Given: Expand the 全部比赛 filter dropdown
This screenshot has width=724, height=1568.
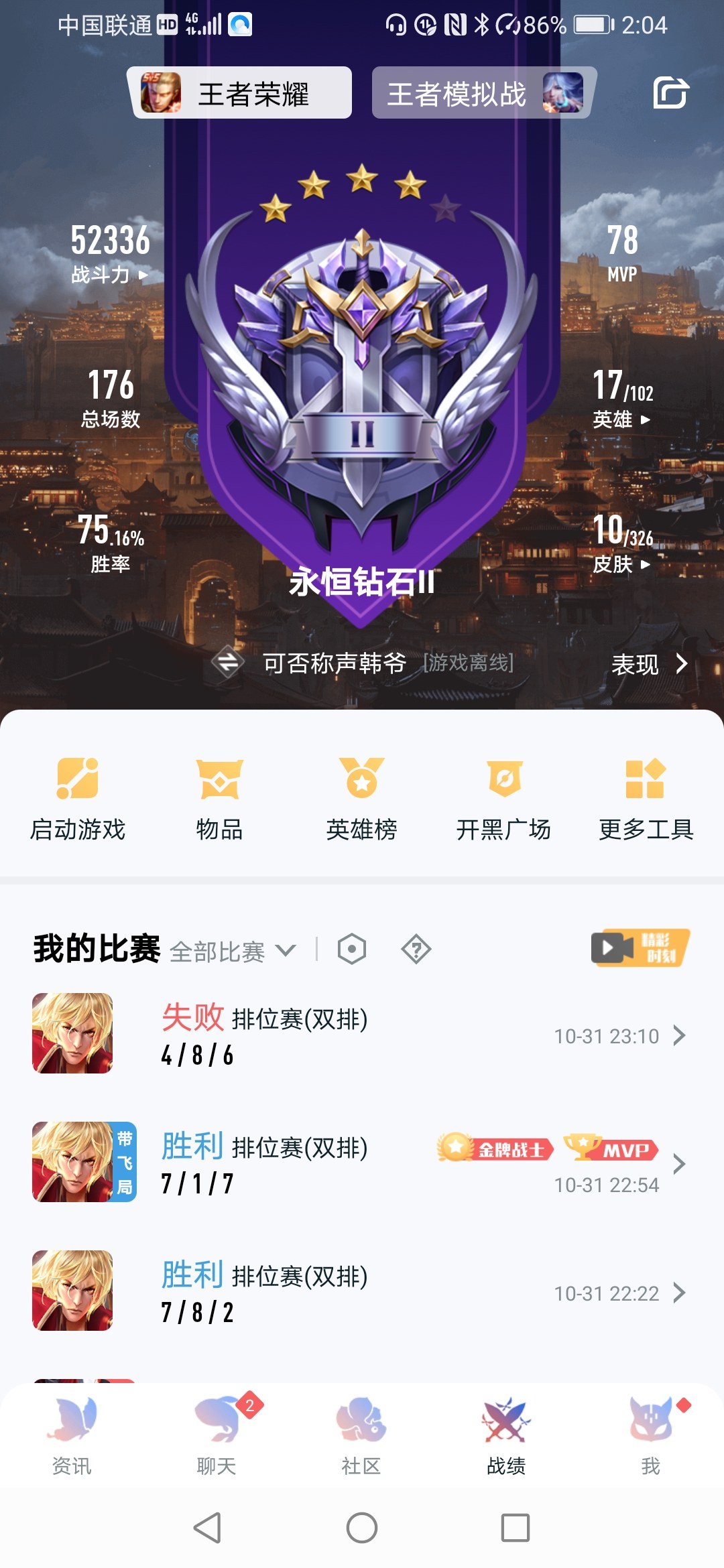Looking at the screenshot, I should pyautogui.click(x=232, y=951).
